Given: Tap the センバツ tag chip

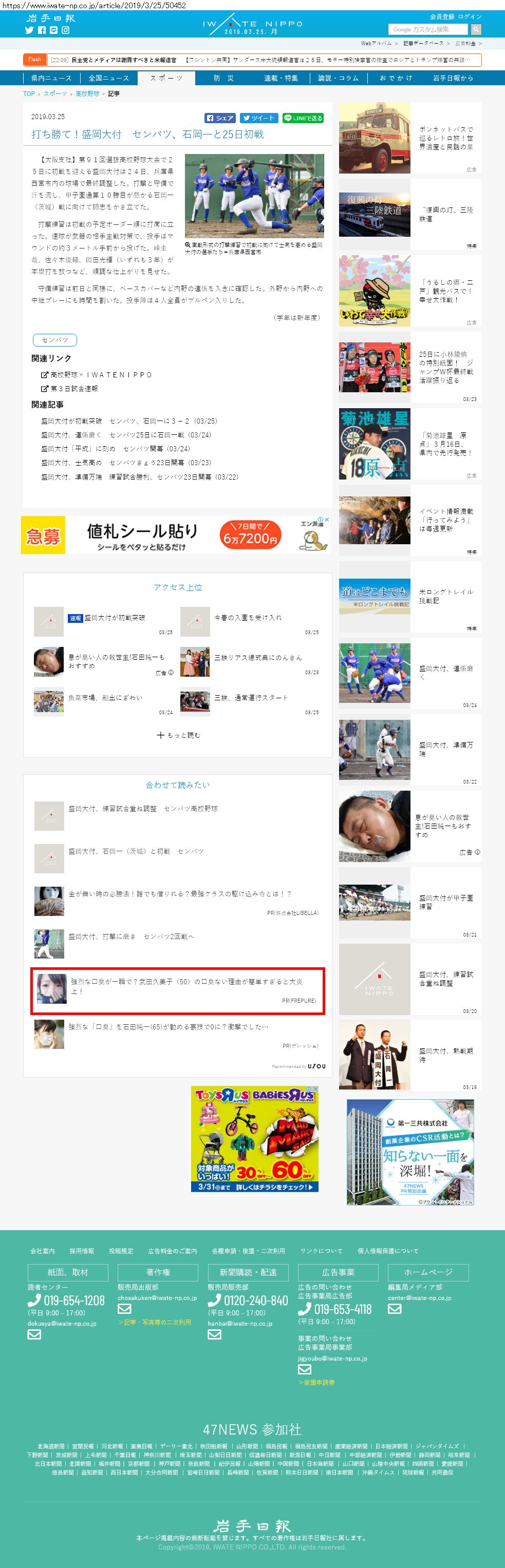Looking at the screenshot, I should click(x=55, y=340).
